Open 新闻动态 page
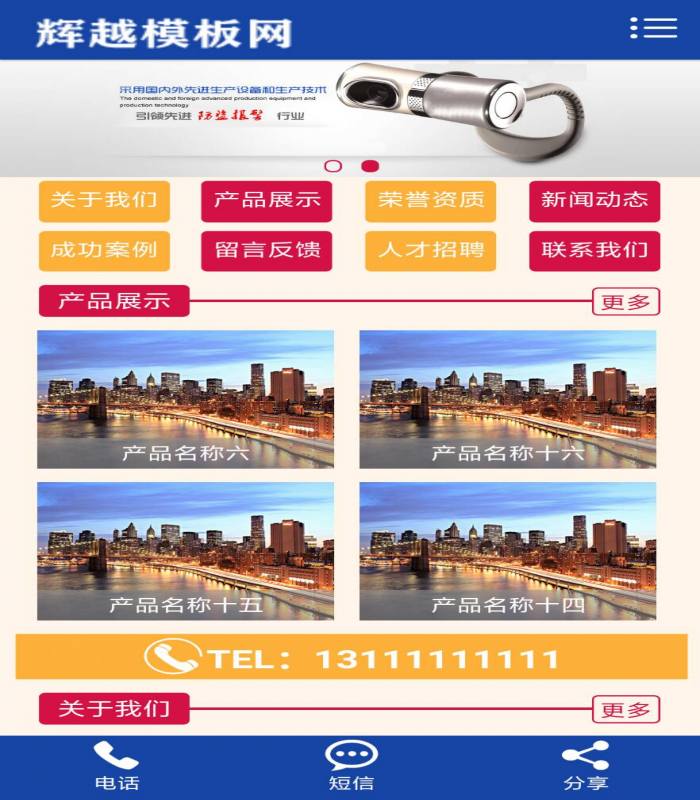Viewport: 700px width, 800px height. [x=594, y=200]
